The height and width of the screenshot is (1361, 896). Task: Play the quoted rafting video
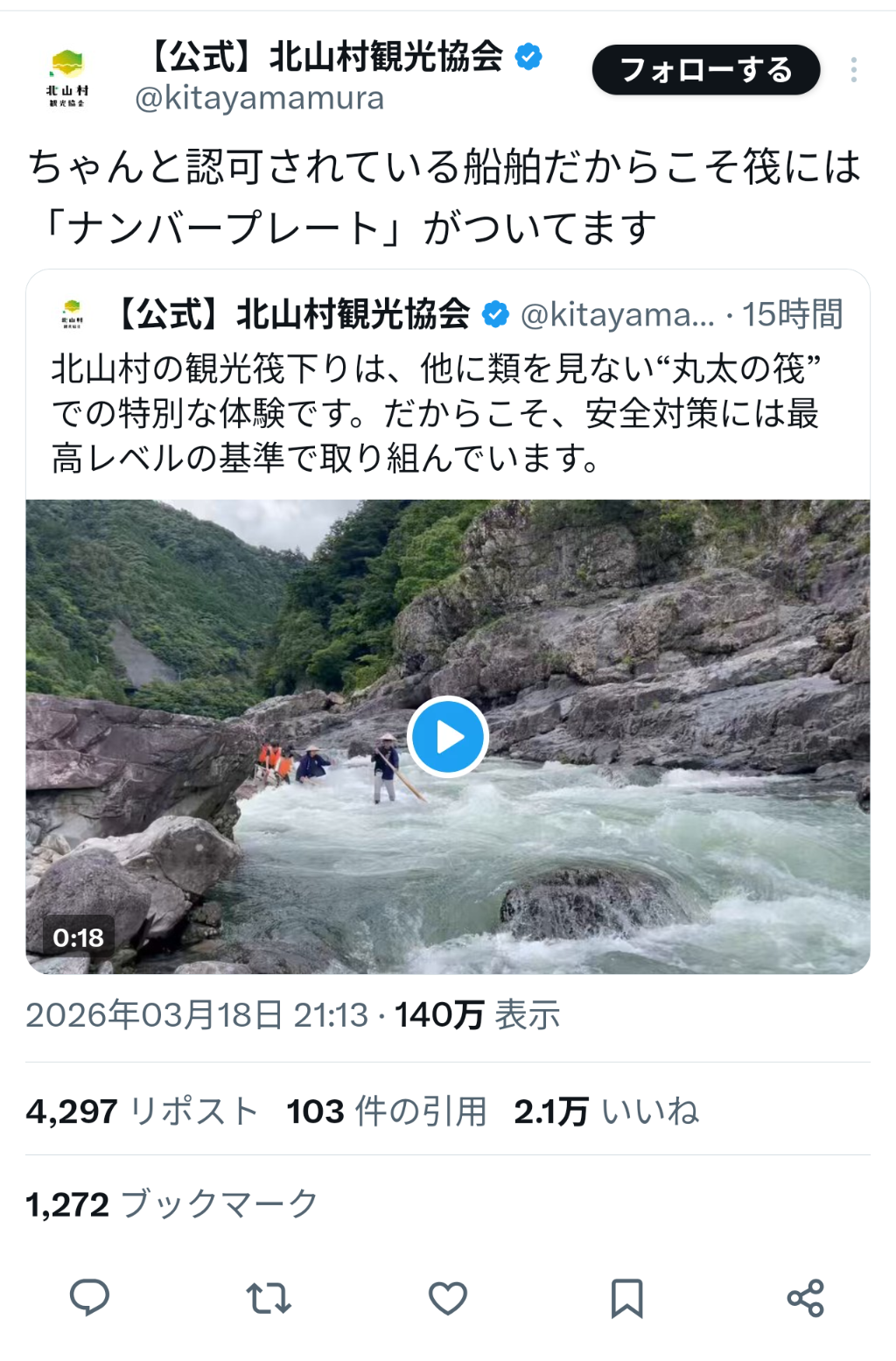tap(448, 737)
